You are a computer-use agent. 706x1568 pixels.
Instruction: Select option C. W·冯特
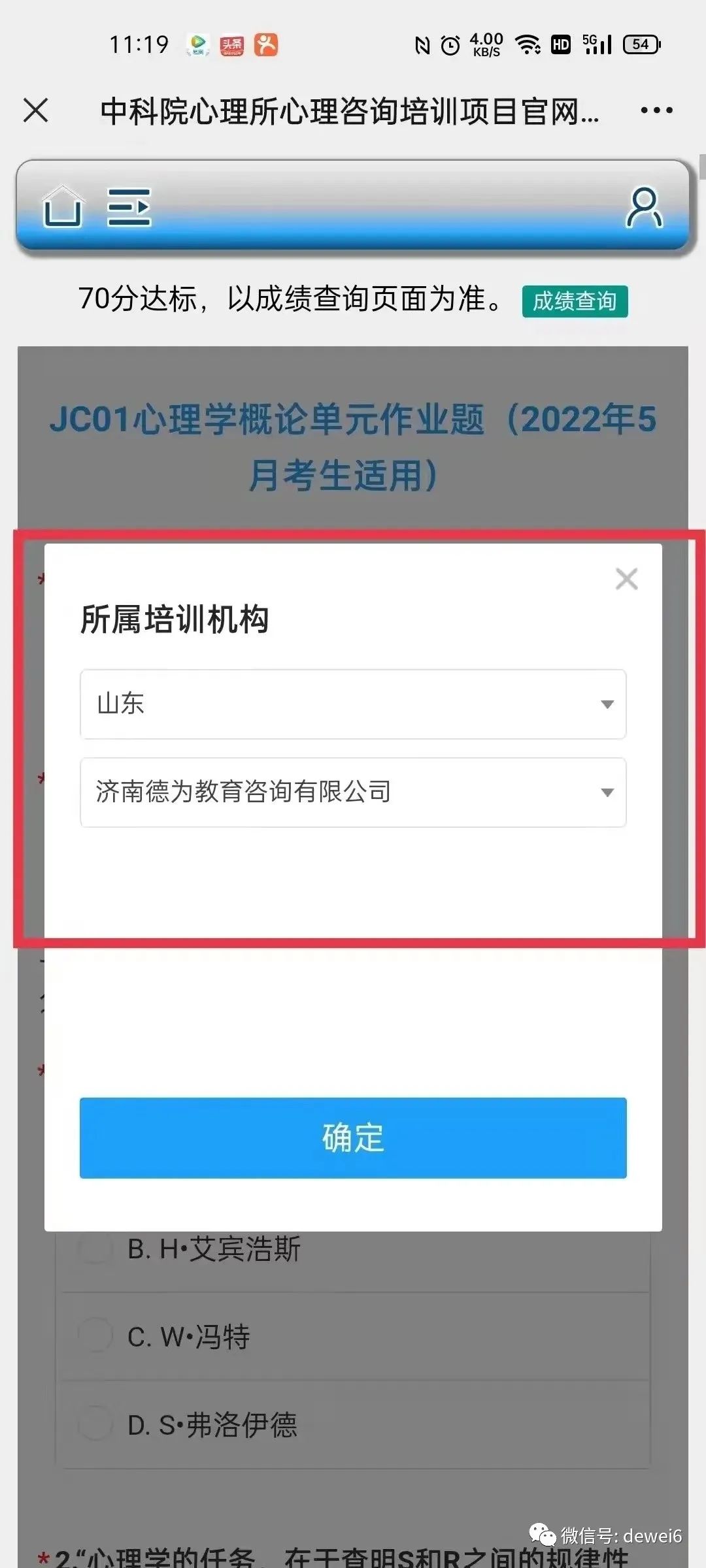95,1337
